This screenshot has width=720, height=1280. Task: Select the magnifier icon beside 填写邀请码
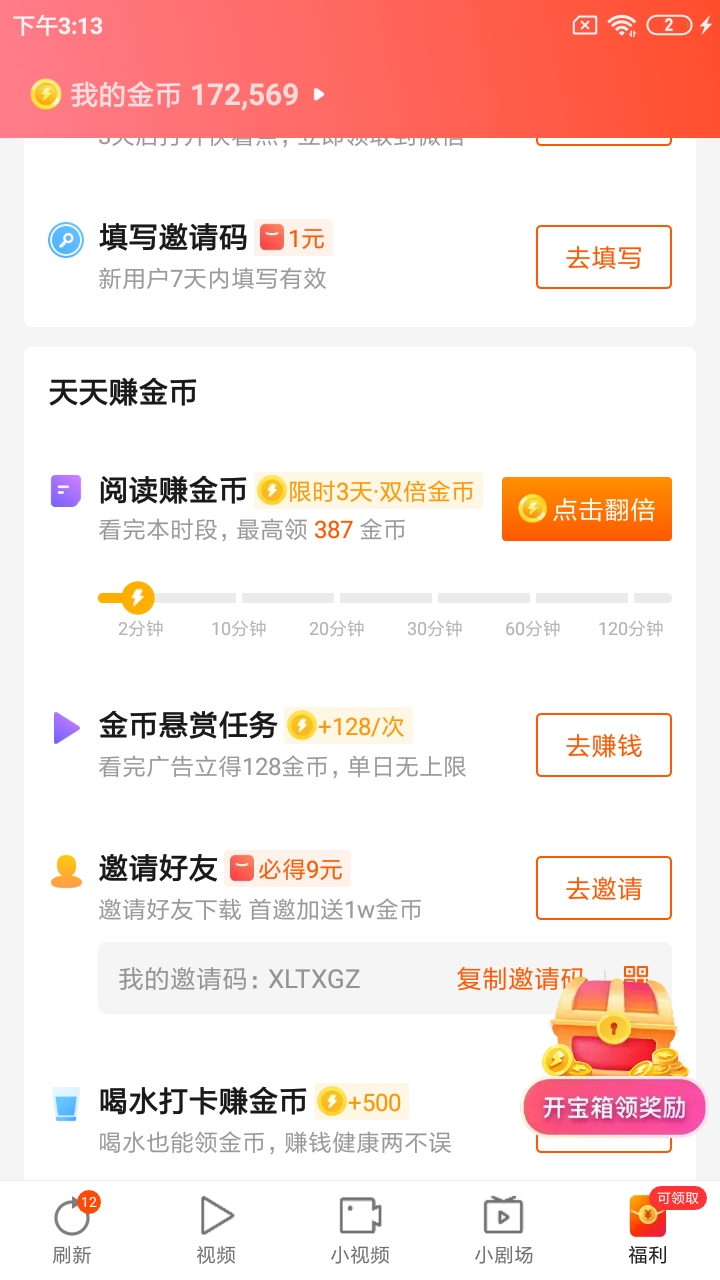[x=66, y=240]
